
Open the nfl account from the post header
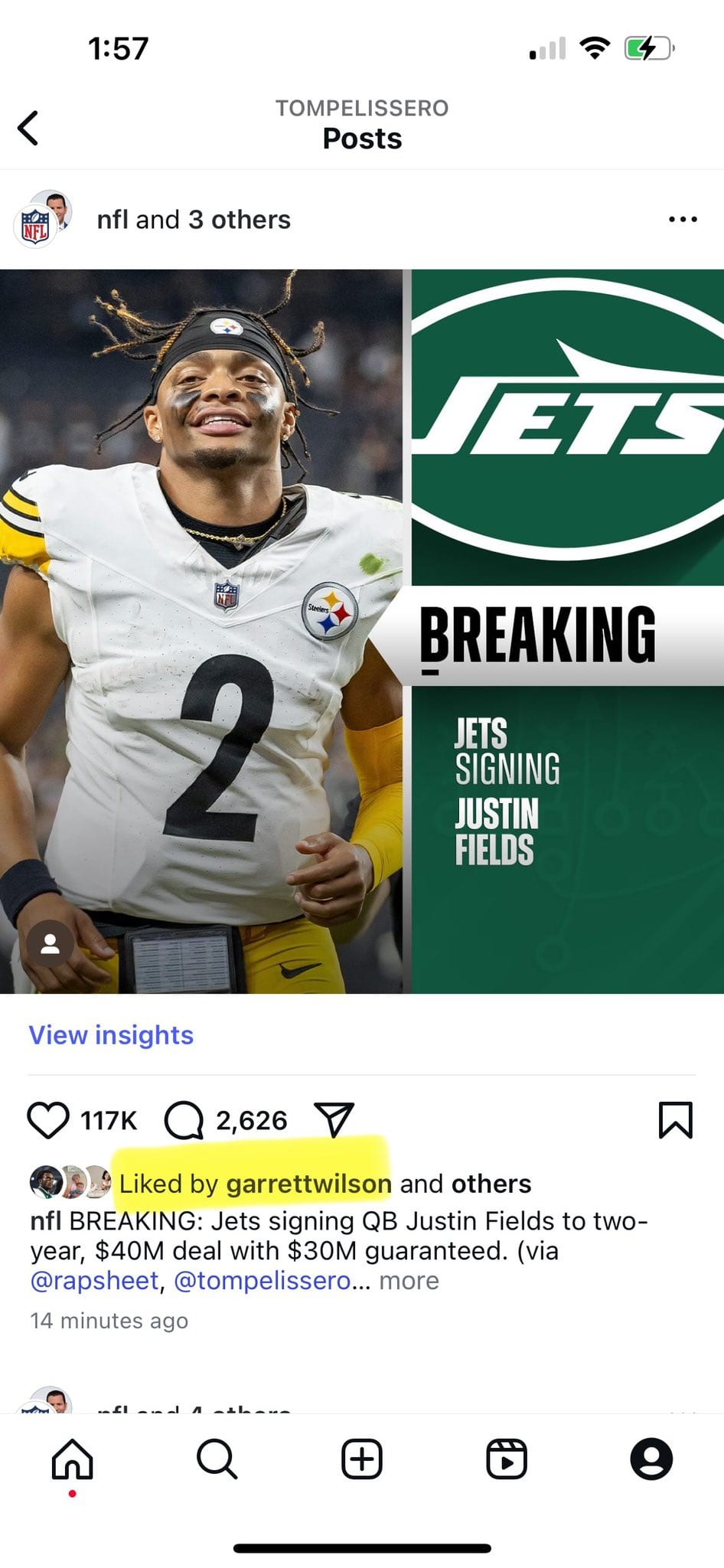tap(115, 219)
